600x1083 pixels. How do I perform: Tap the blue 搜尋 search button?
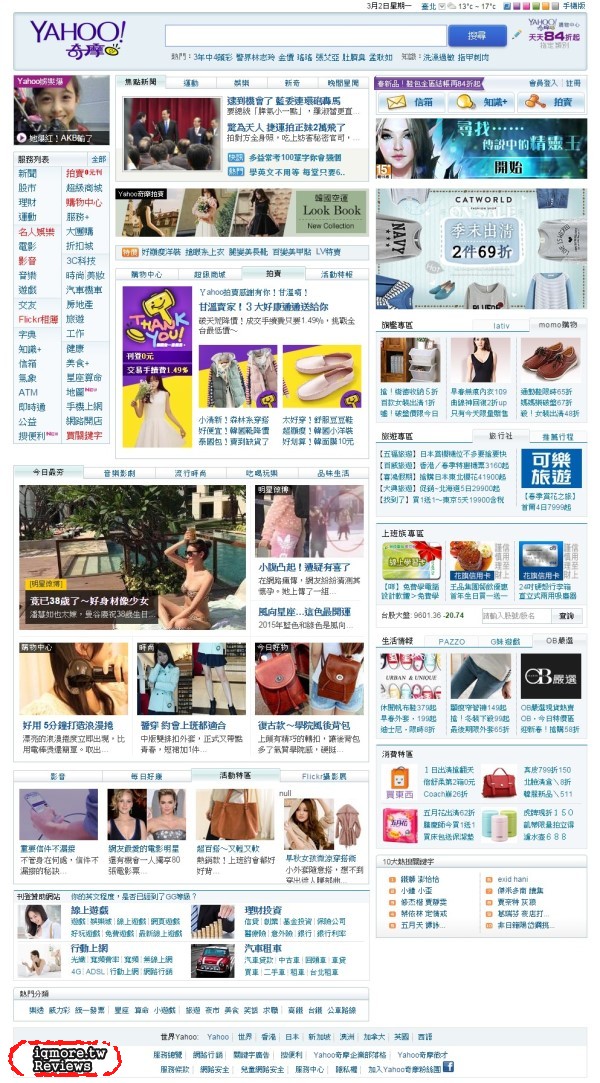point(478,35)
